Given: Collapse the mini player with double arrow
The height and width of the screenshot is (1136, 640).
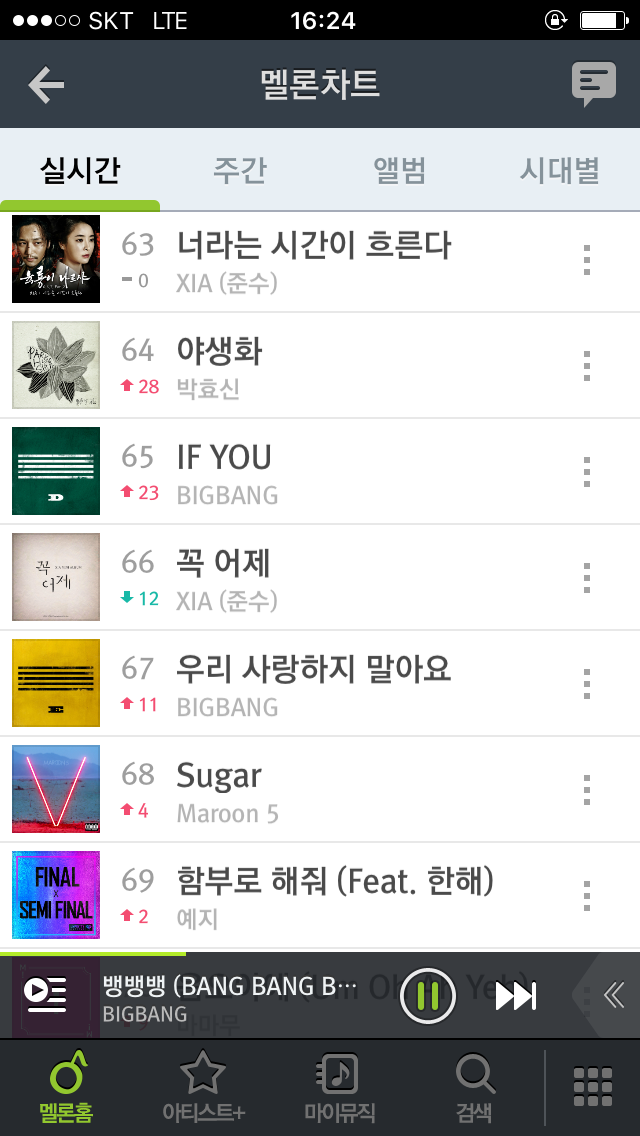Looking at the screenshot, I should [x=612, y=995].
